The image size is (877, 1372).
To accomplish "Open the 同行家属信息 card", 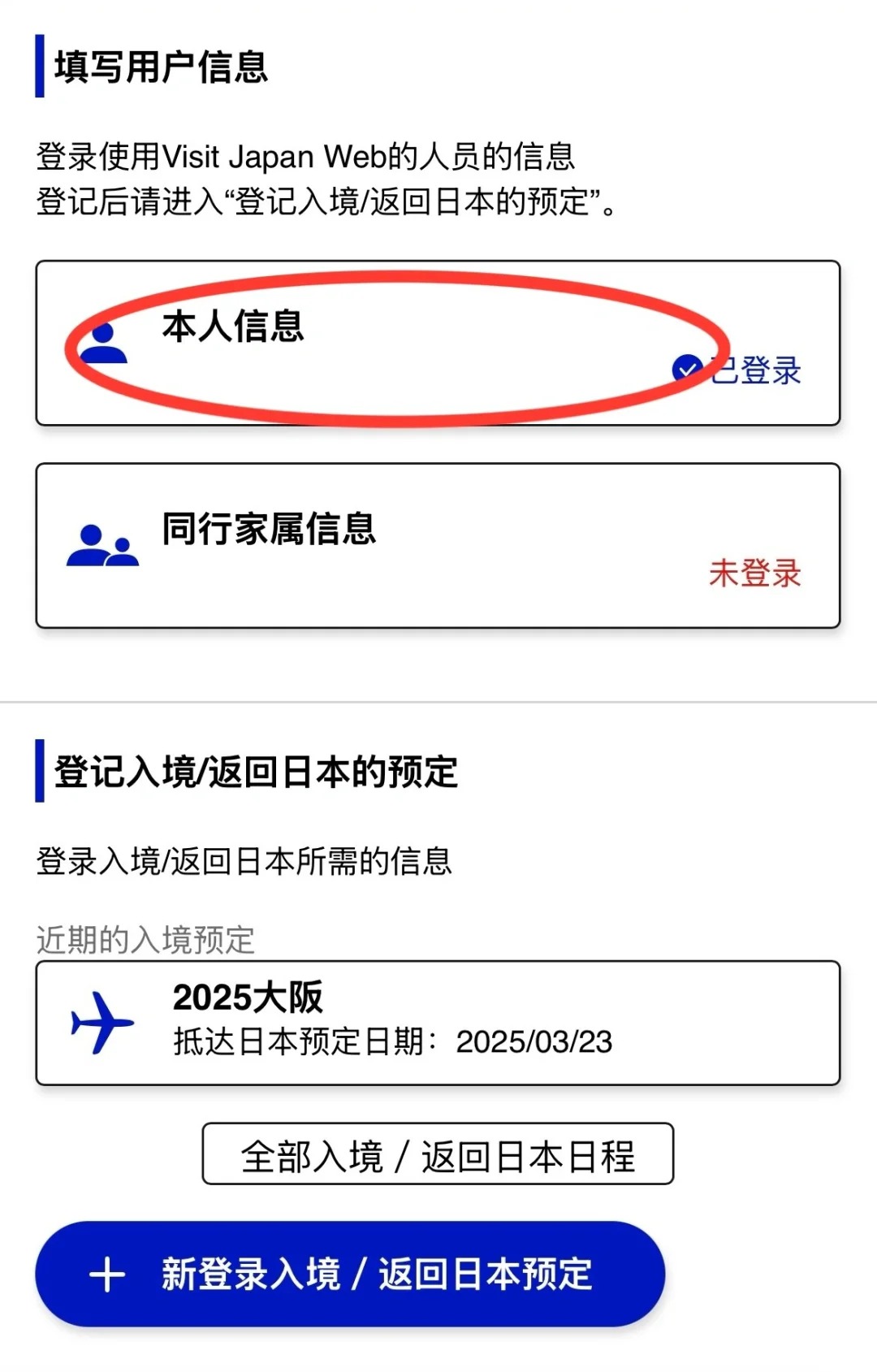I will point(438,545).
